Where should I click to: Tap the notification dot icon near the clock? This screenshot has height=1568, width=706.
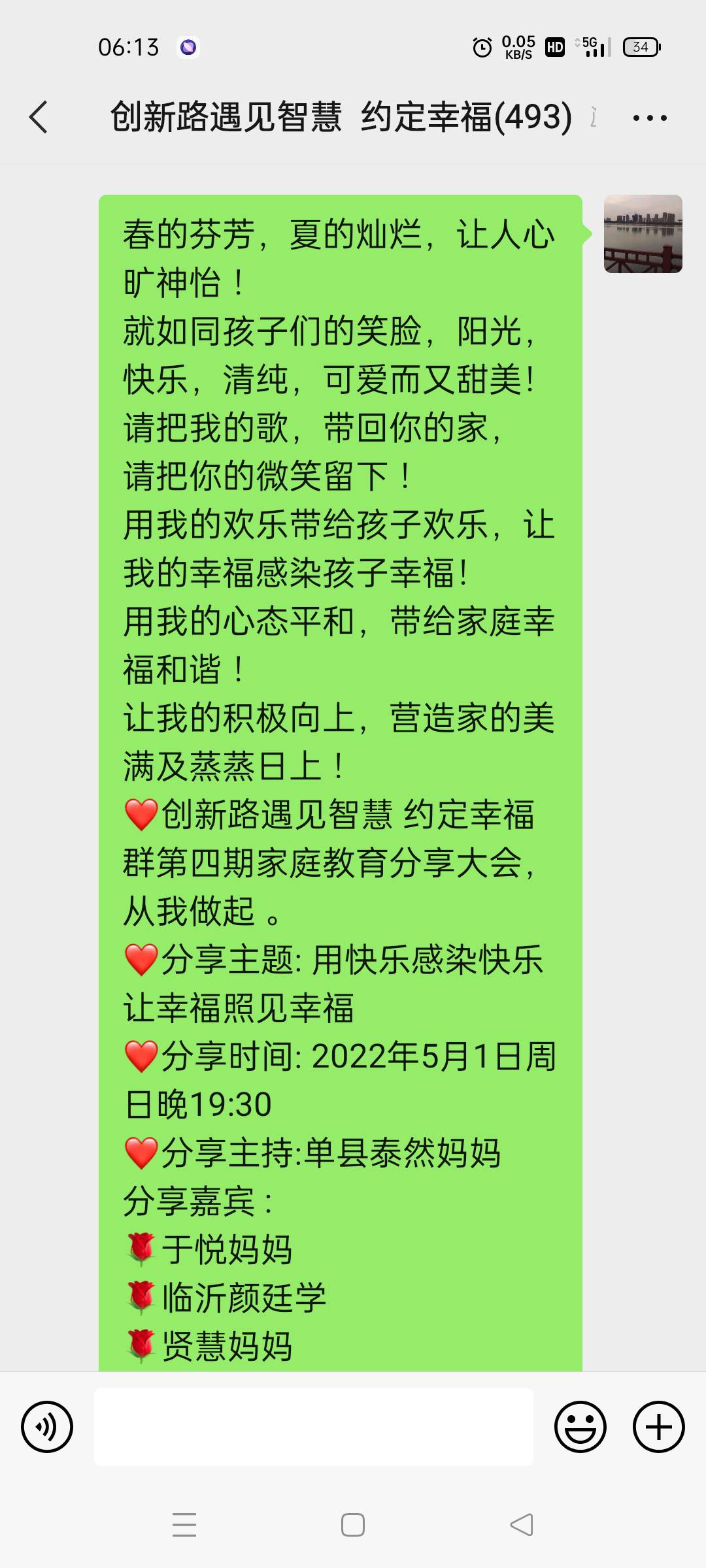click(188, 46)
